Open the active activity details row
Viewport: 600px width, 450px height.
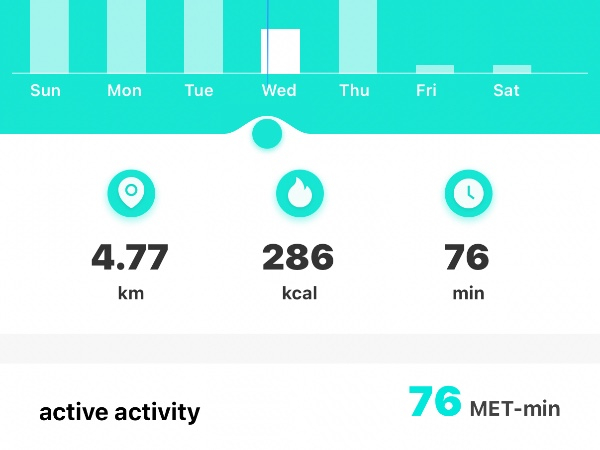(300, 410)
